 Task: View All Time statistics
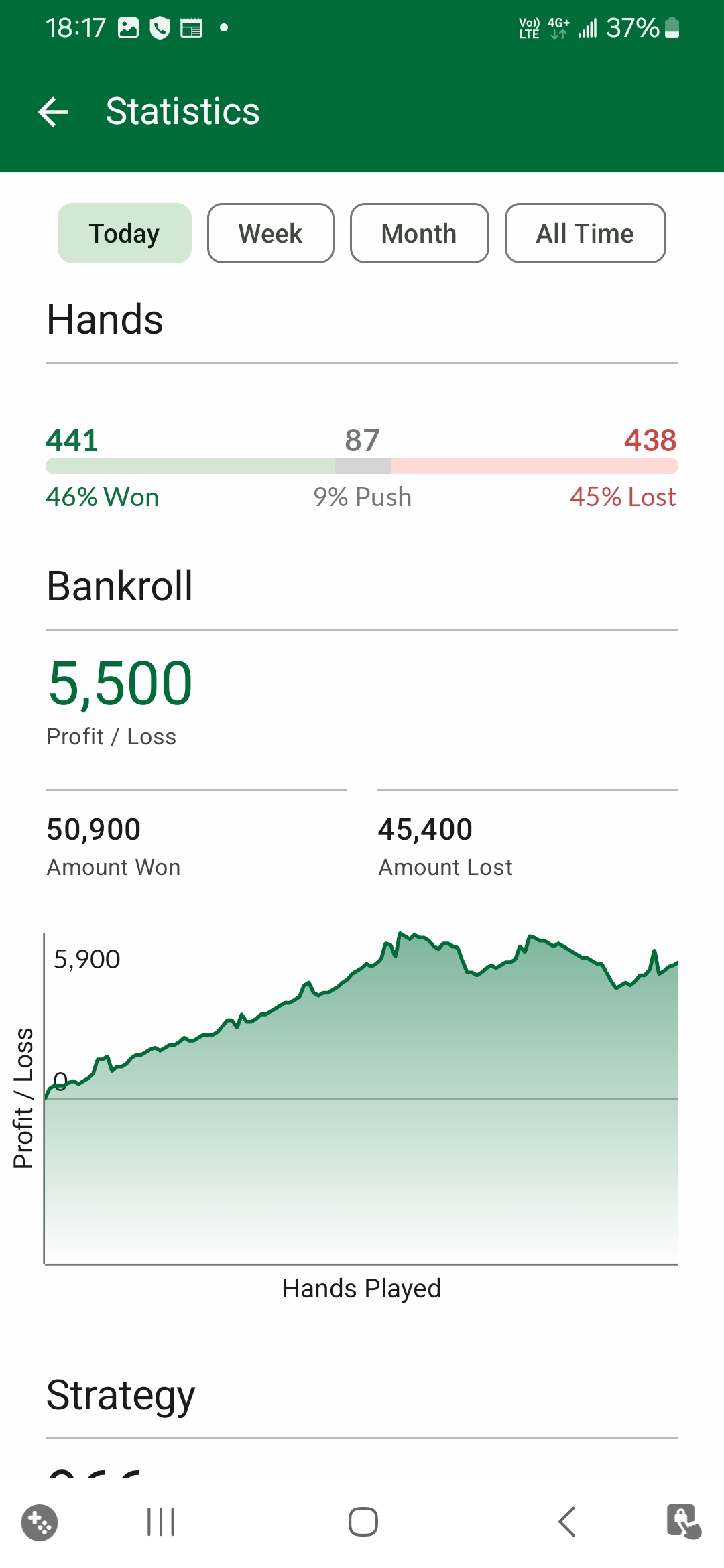point(585,233)
